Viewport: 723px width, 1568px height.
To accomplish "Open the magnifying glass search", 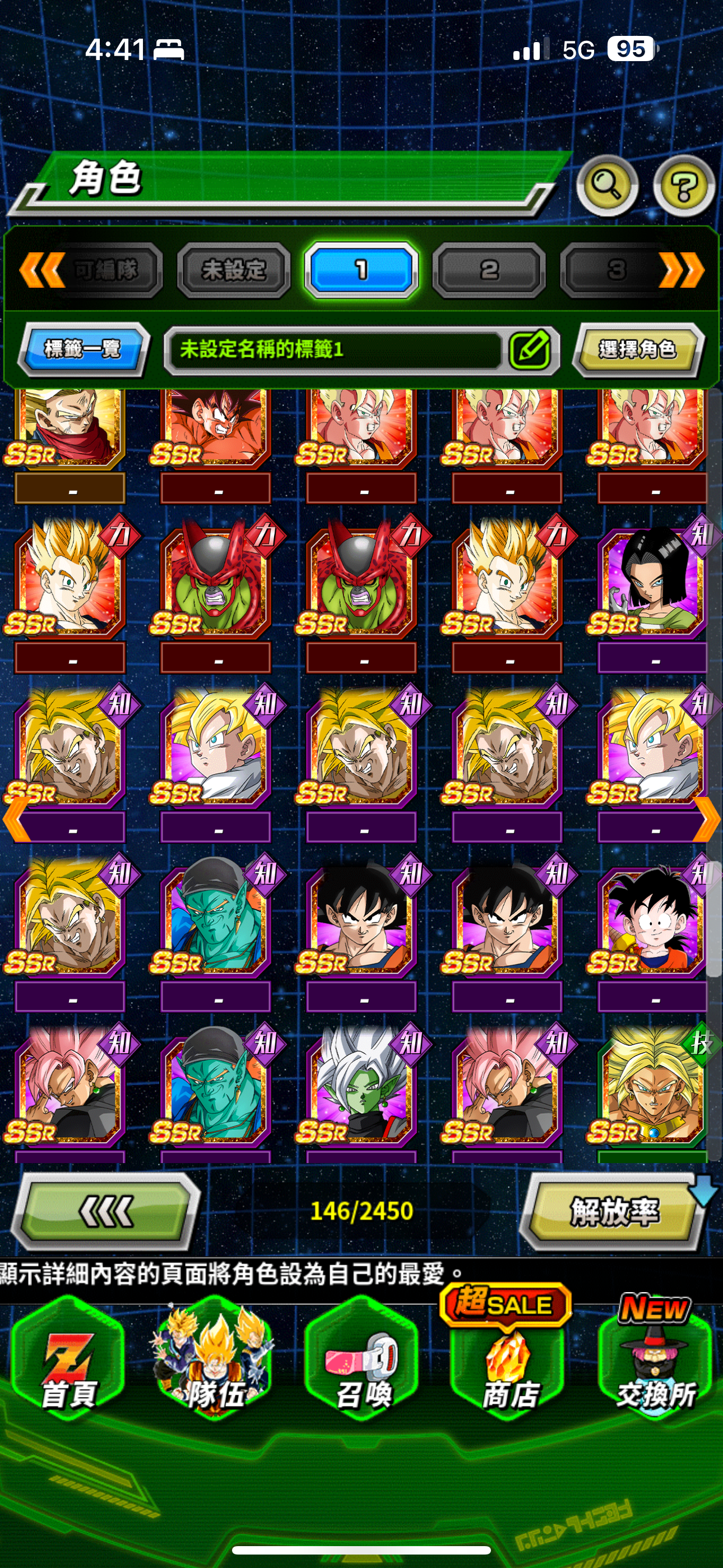I will [606, 185].
